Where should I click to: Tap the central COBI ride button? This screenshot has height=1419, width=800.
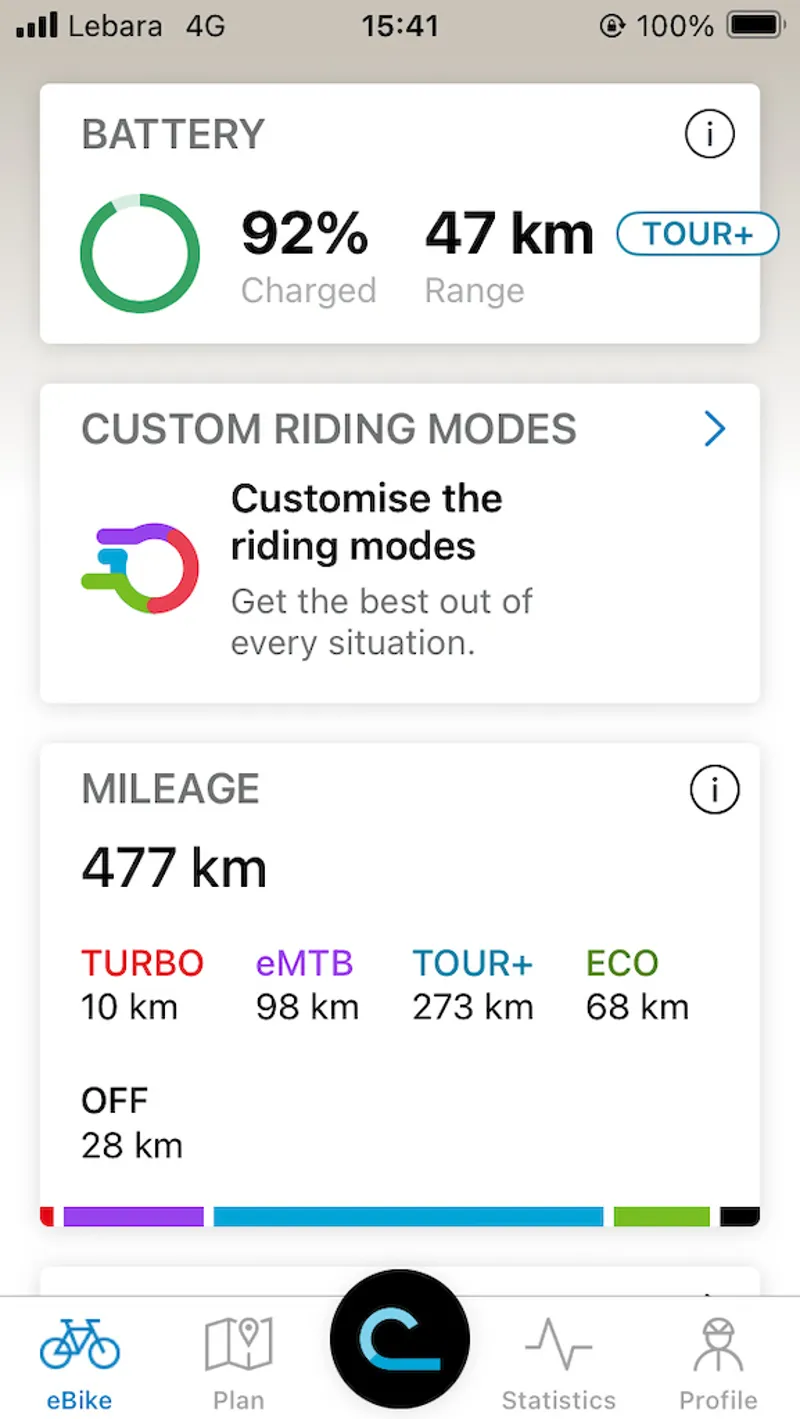pos(400,1340)
